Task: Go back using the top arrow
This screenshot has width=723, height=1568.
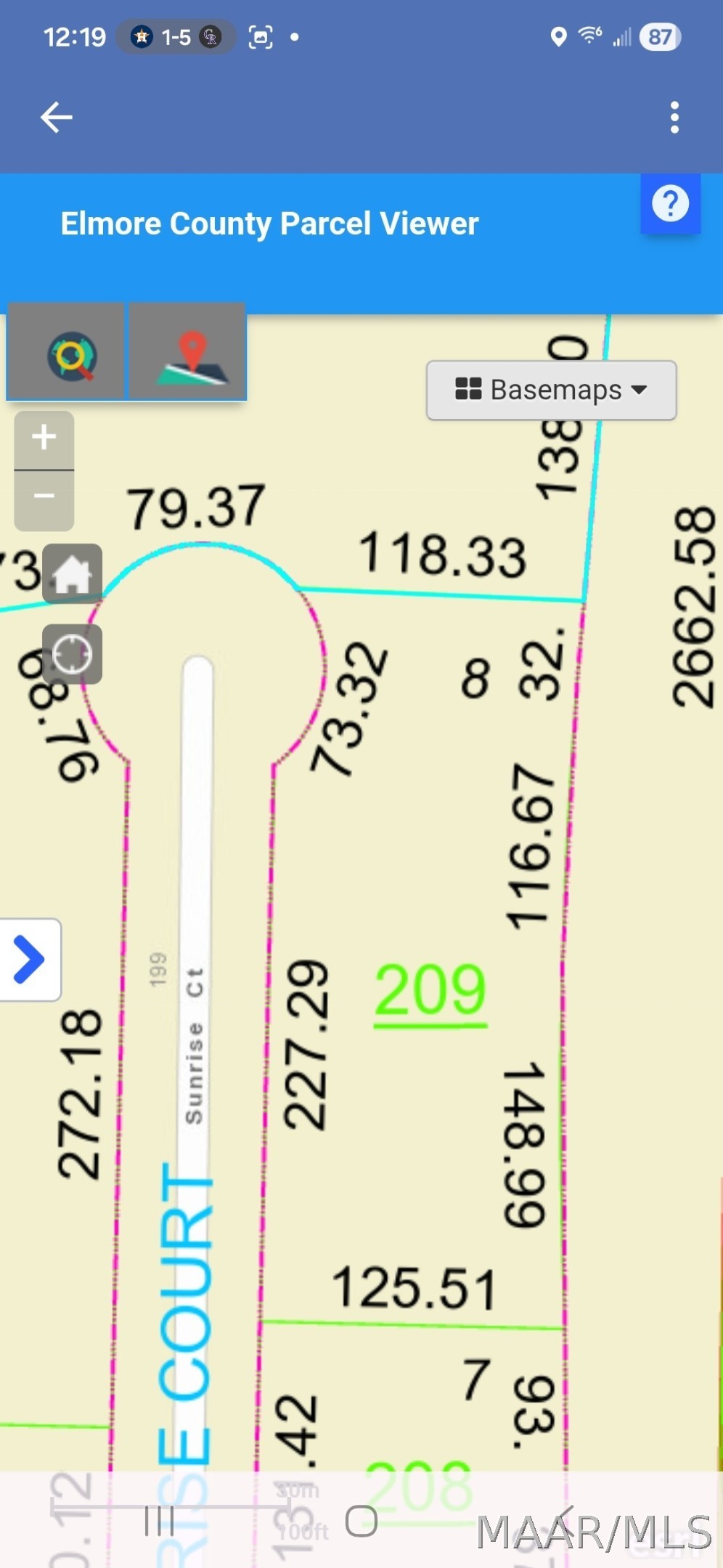Action: [56, 117]
